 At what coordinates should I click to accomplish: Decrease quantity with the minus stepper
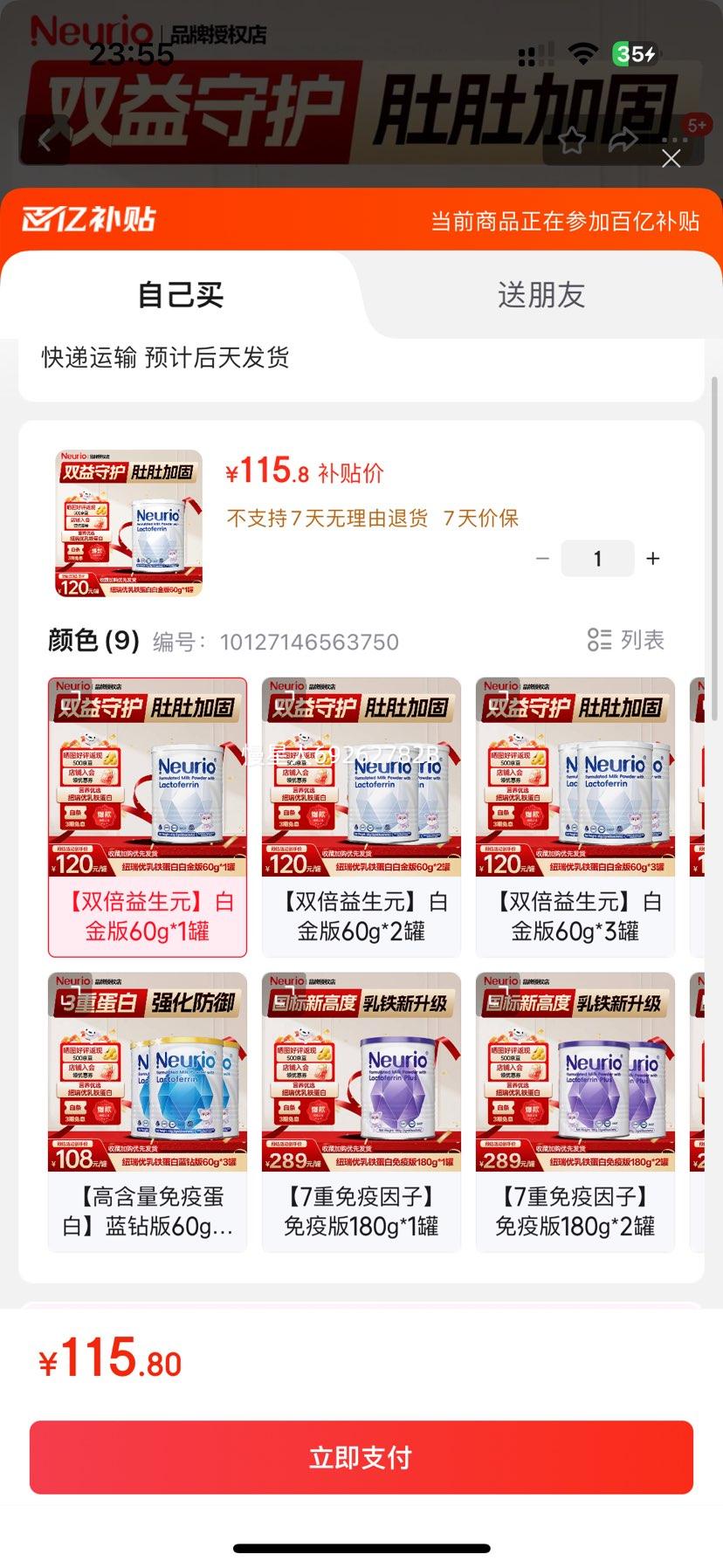point(541,558)
